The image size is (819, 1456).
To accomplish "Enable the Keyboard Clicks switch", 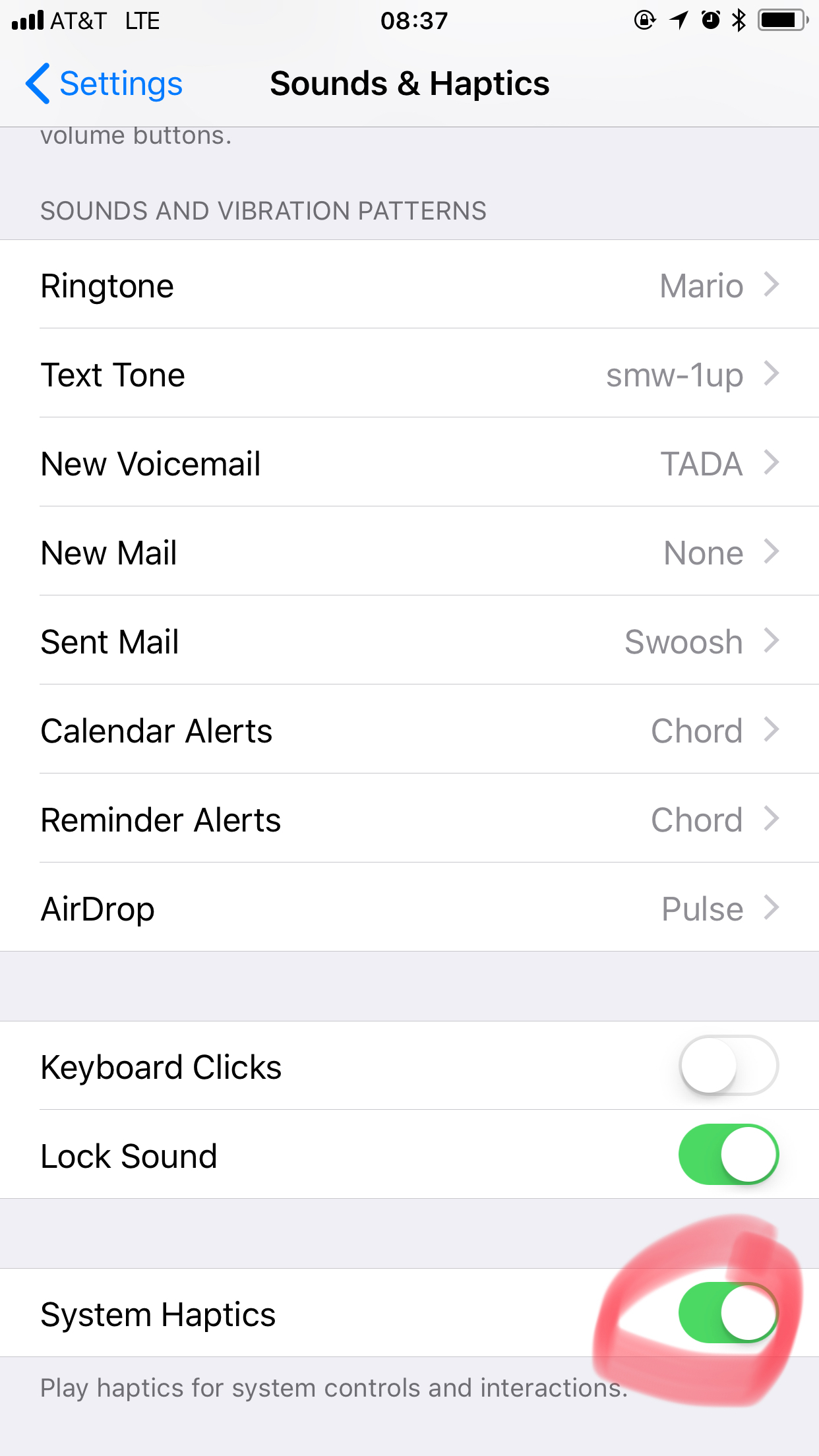I will 729,1065.
